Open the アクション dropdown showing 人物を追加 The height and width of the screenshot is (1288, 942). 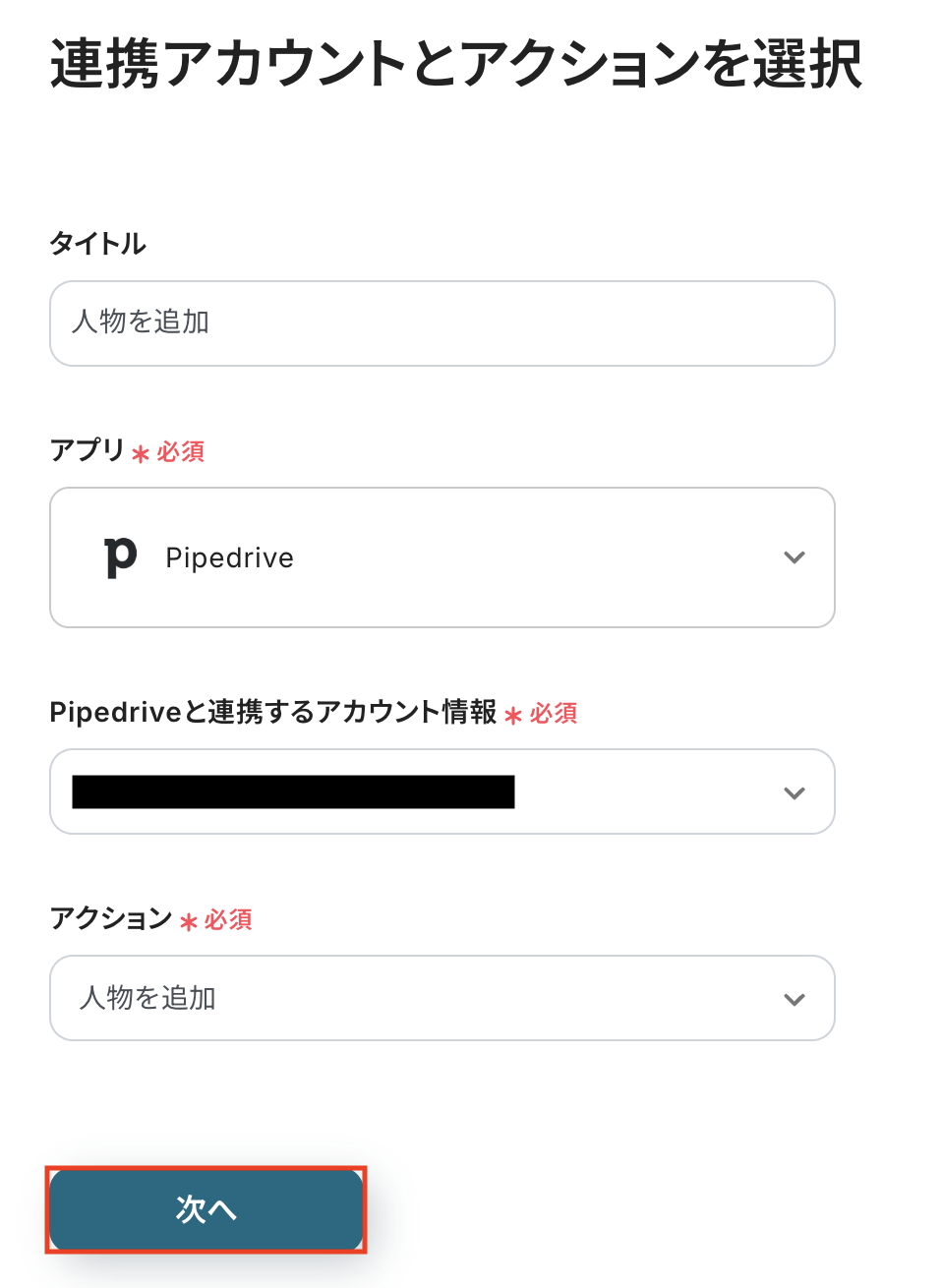[x=442, y=998]
